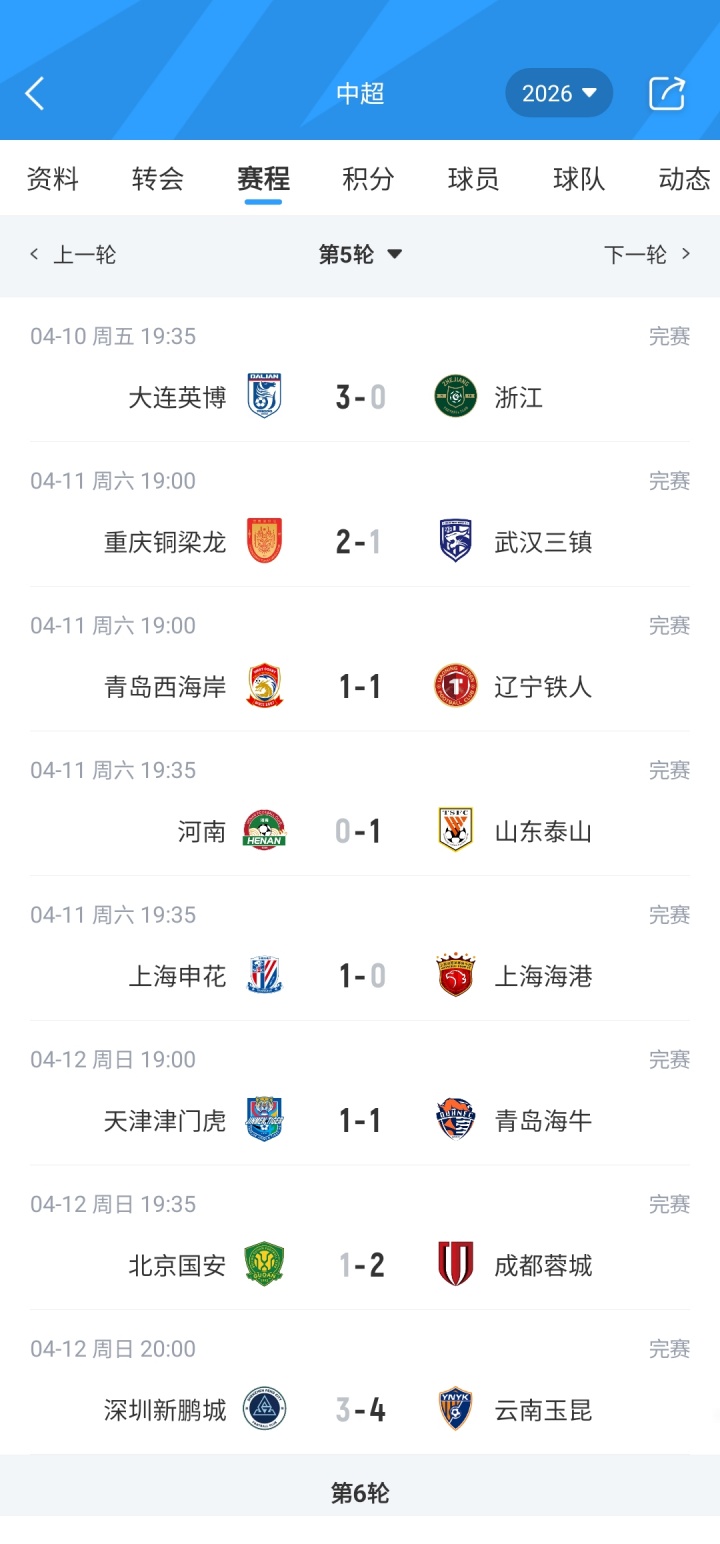Go back using the top-left arrow
The width and height of the screenshot is (720, 1544).
35,94
